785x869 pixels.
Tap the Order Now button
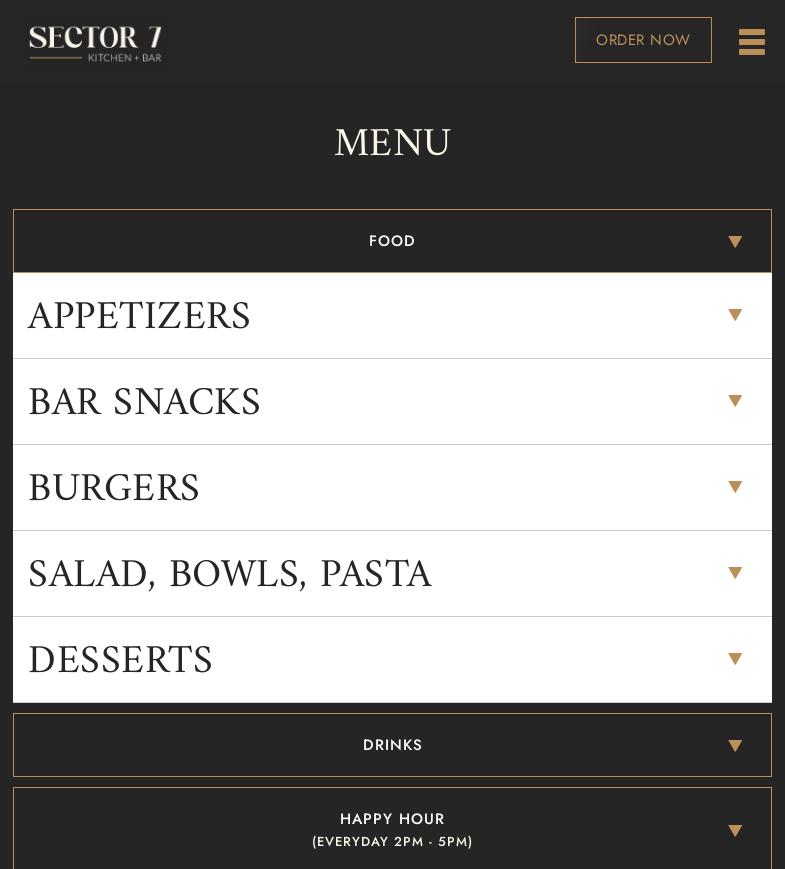(643, 40)
